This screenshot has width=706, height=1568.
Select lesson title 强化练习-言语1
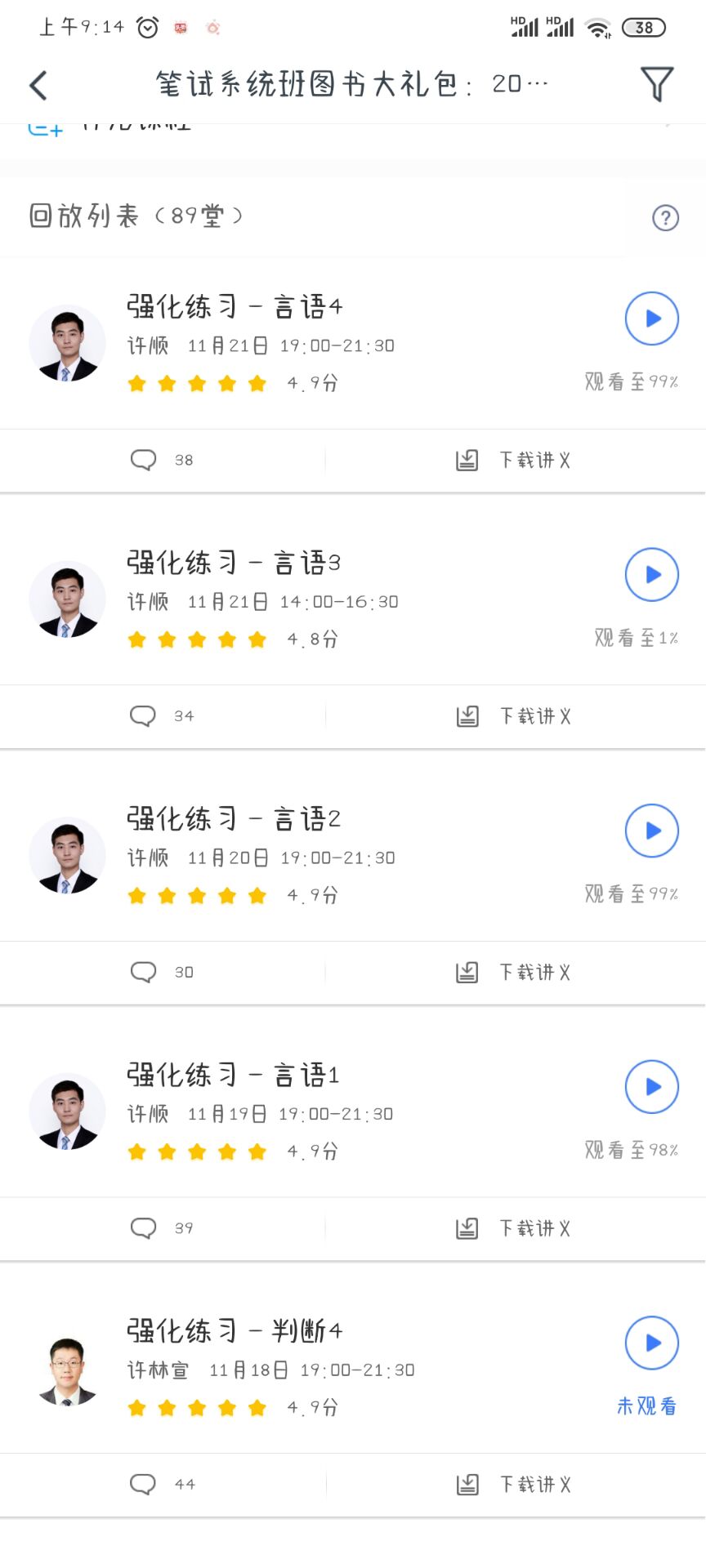point(233,1076)
